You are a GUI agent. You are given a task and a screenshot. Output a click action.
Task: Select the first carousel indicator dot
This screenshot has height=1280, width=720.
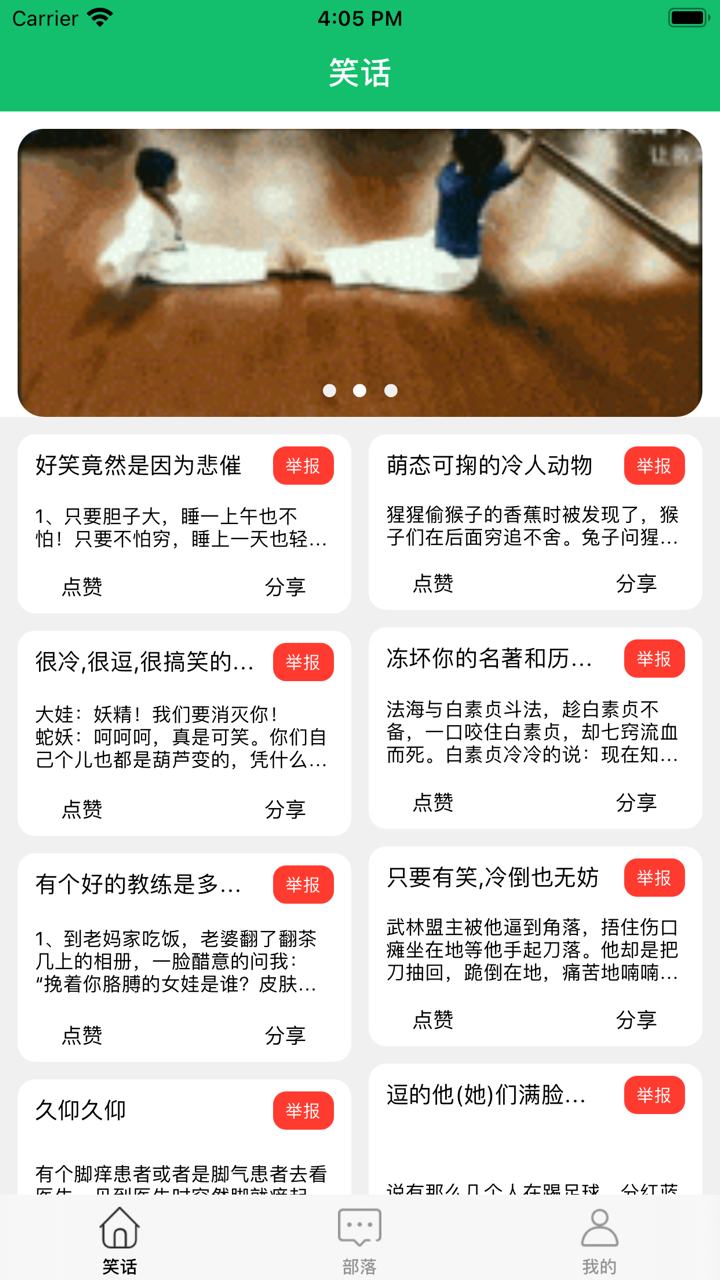(330, 390)
